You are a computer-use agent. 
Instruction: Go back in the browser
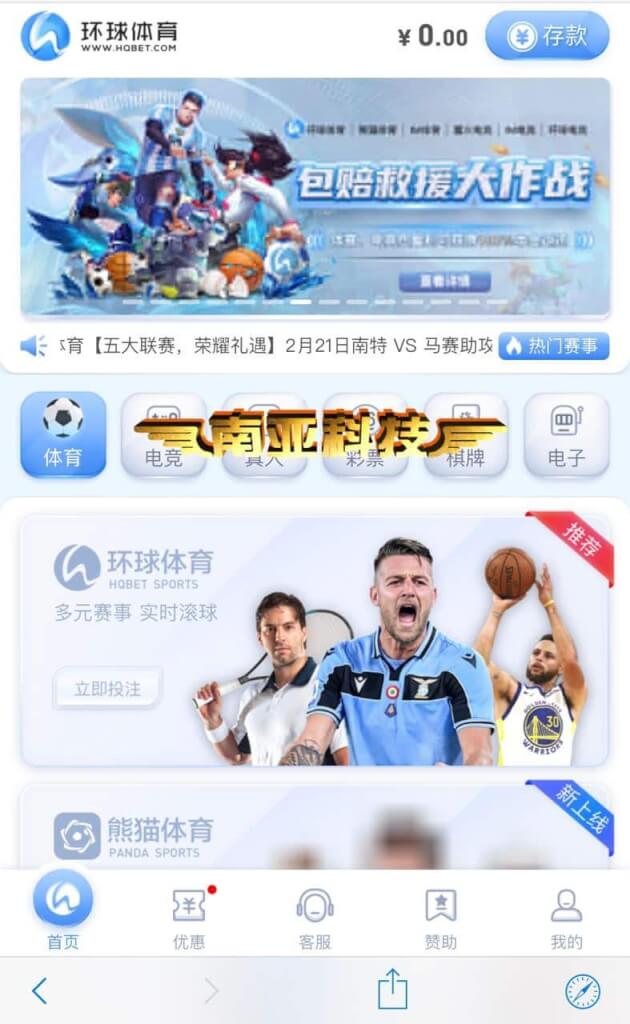pos(40,991)
